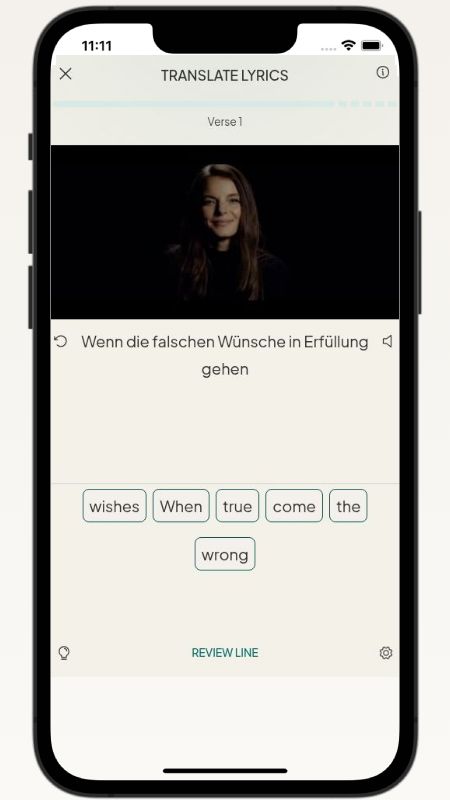Play audio with the speaker icon
Viewport: 450px width, 800px height.
click(x=387, y=341)
